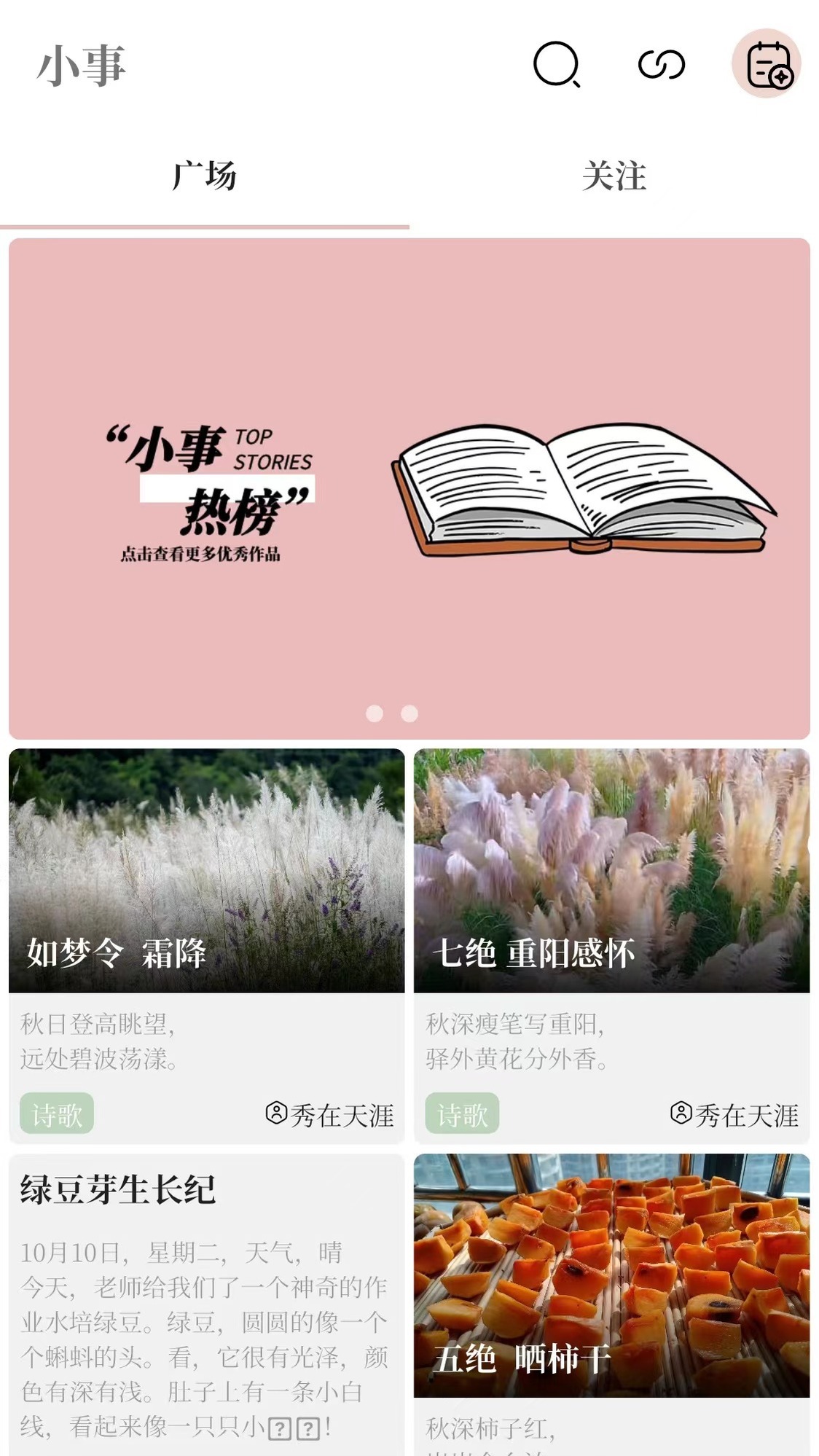Open the 小事热榜 Top Stories banner
The height and width of the screenshot is (1456, 819).
409,488
